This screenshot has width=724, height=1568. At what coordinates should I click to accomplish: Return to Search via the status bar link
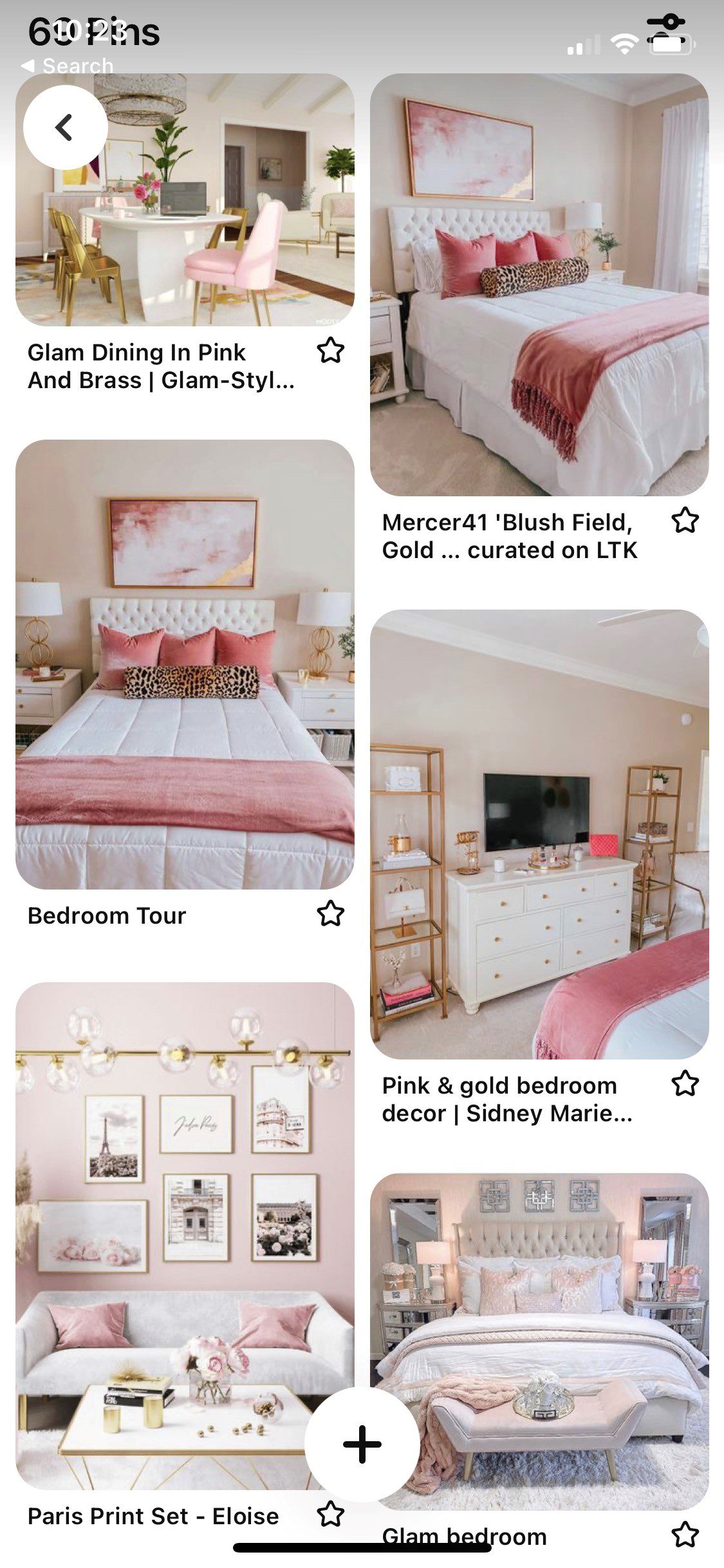[x=68, y=66]
